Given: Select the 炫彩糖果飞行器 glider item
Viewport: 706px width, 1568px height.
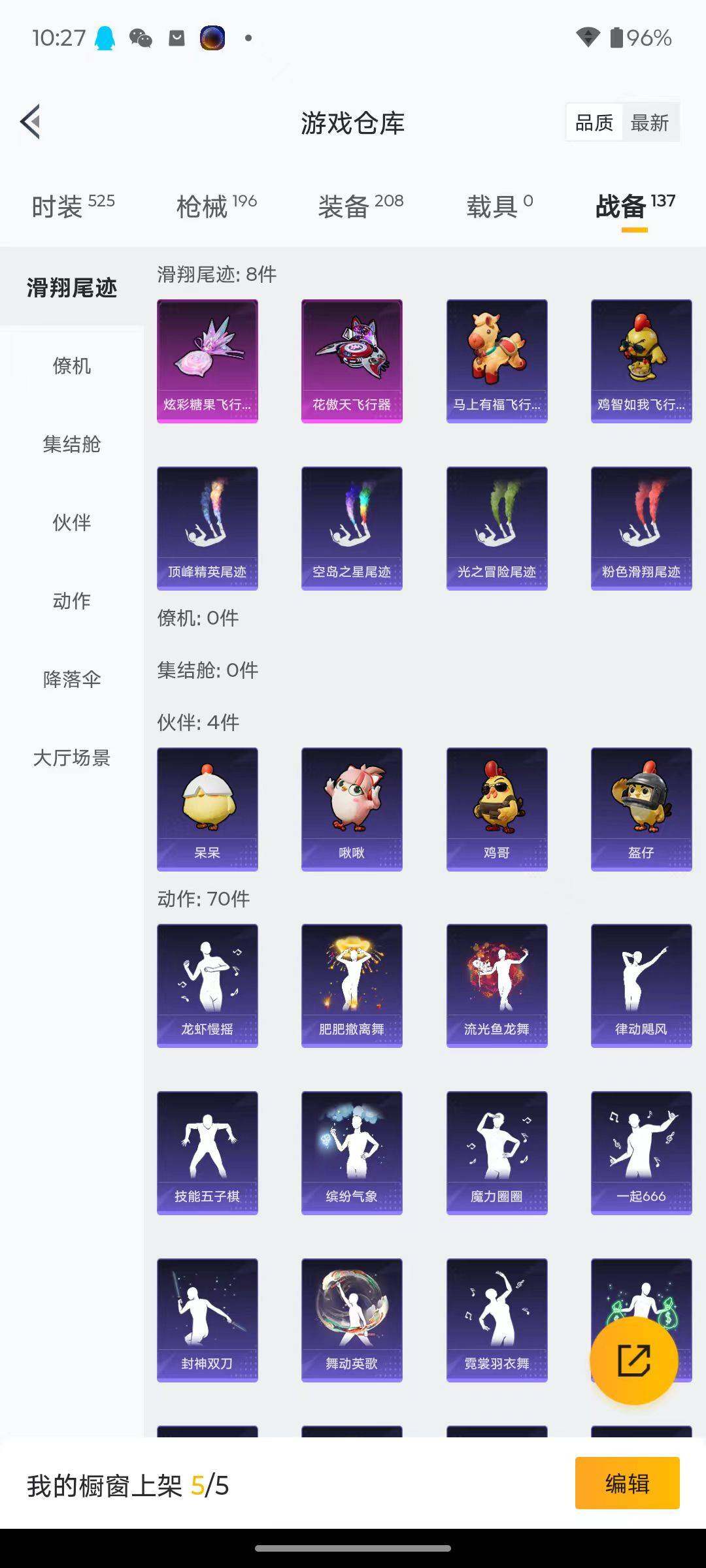Looking at the screenshot, I should (x=207, y=361).
